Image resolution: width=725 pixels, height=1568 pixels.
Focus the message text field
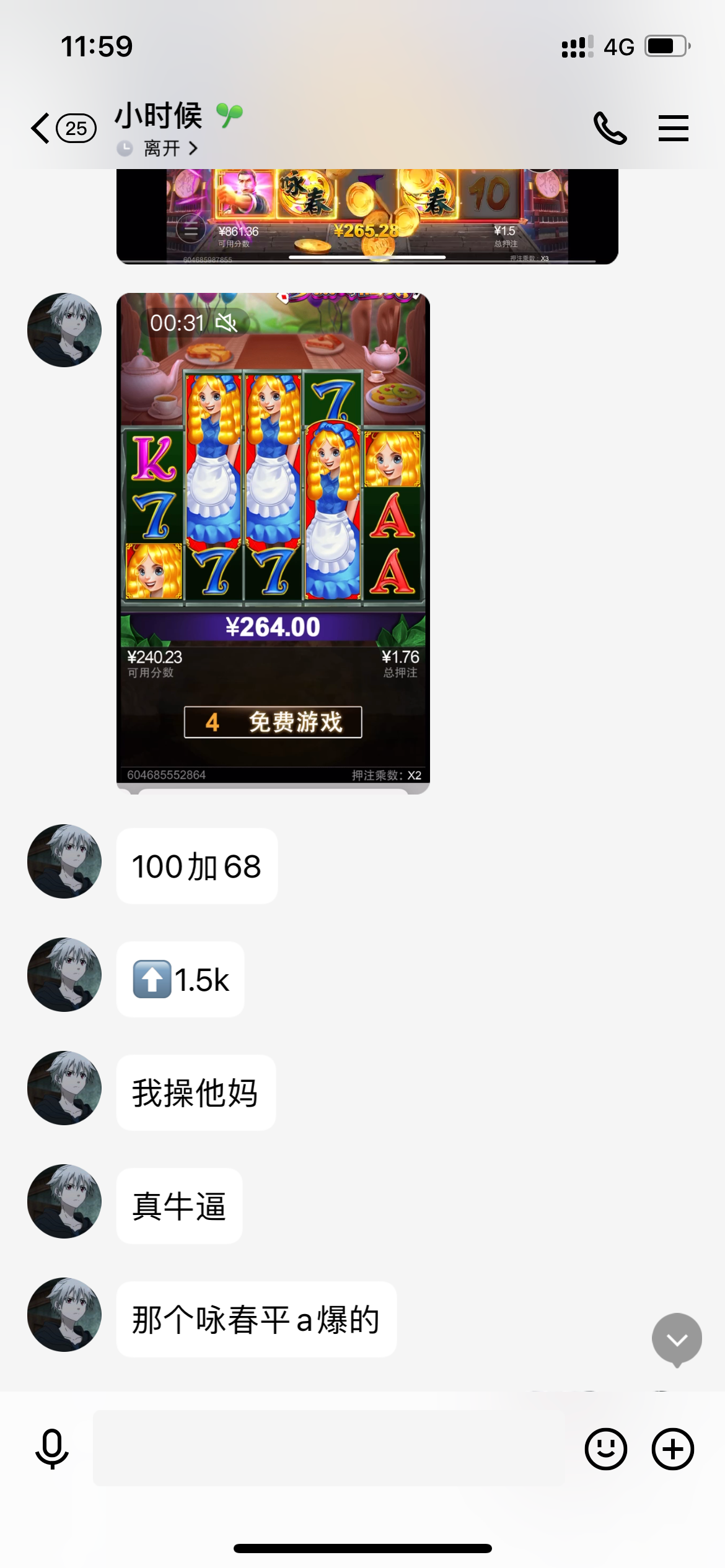(328, 1448)
